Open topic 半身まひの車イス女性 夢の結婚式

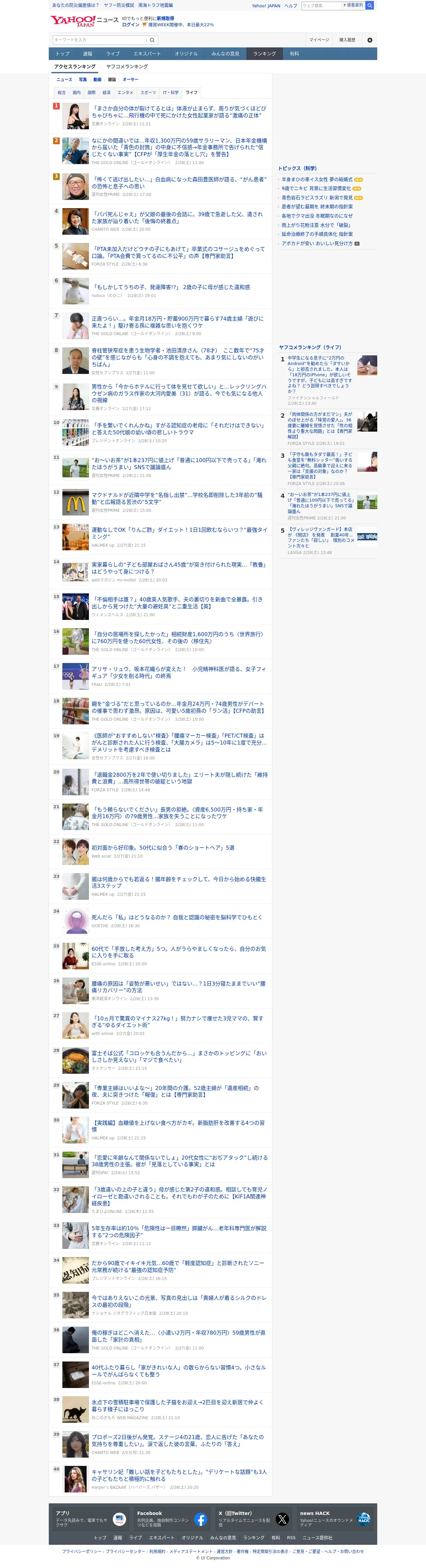pyautogui.click(x=317, y=180)
